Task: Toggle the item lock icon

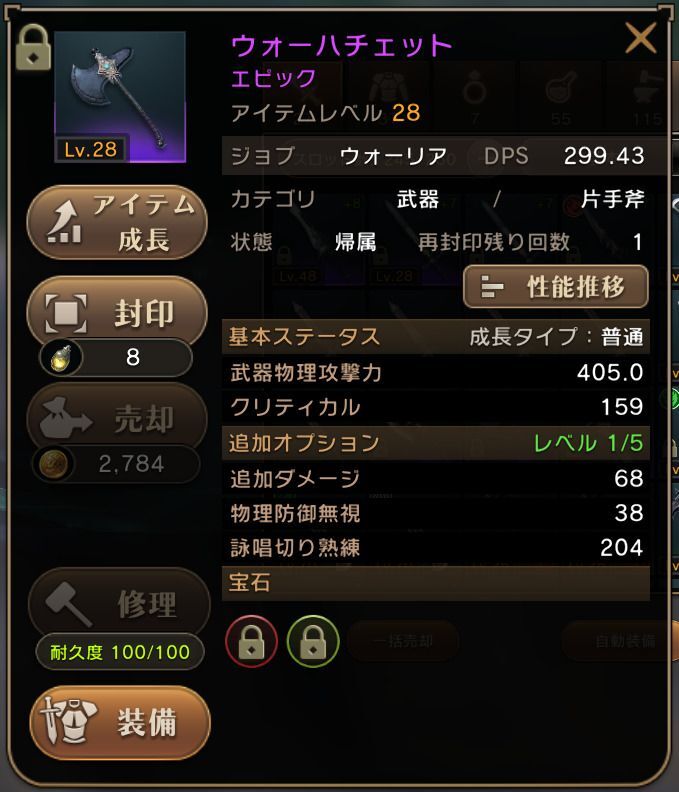Action: (x=34, y=49)
